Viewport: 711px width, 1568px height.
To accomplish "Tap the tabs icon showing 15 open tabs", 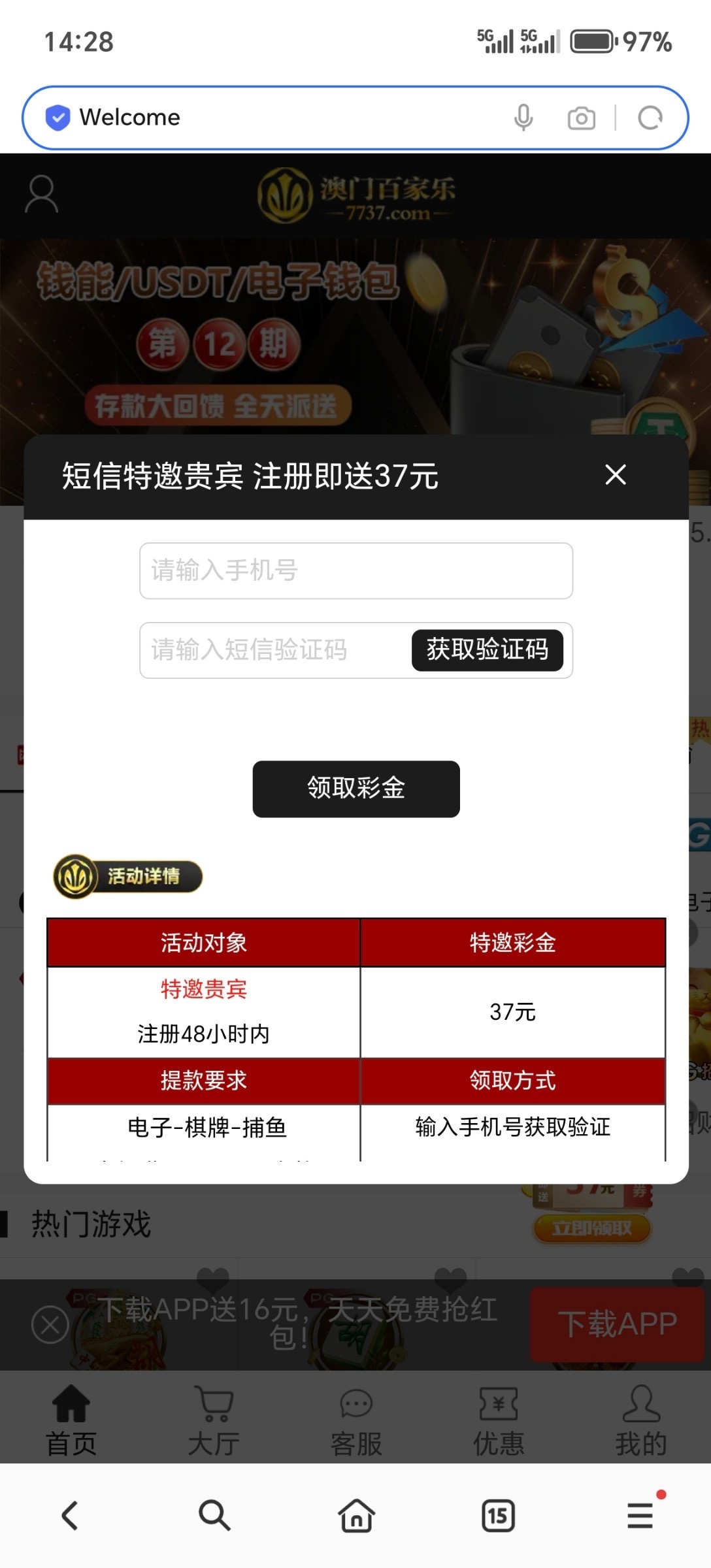I will coord(497,1516).
